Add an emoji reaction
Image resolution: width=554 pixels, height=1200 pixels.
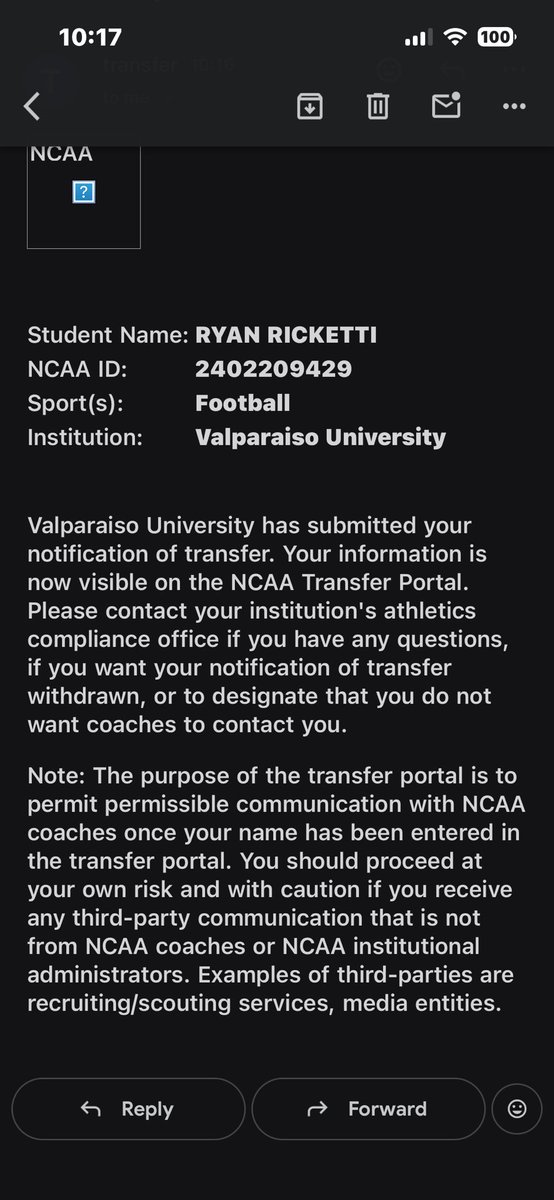coord(517,1109)
